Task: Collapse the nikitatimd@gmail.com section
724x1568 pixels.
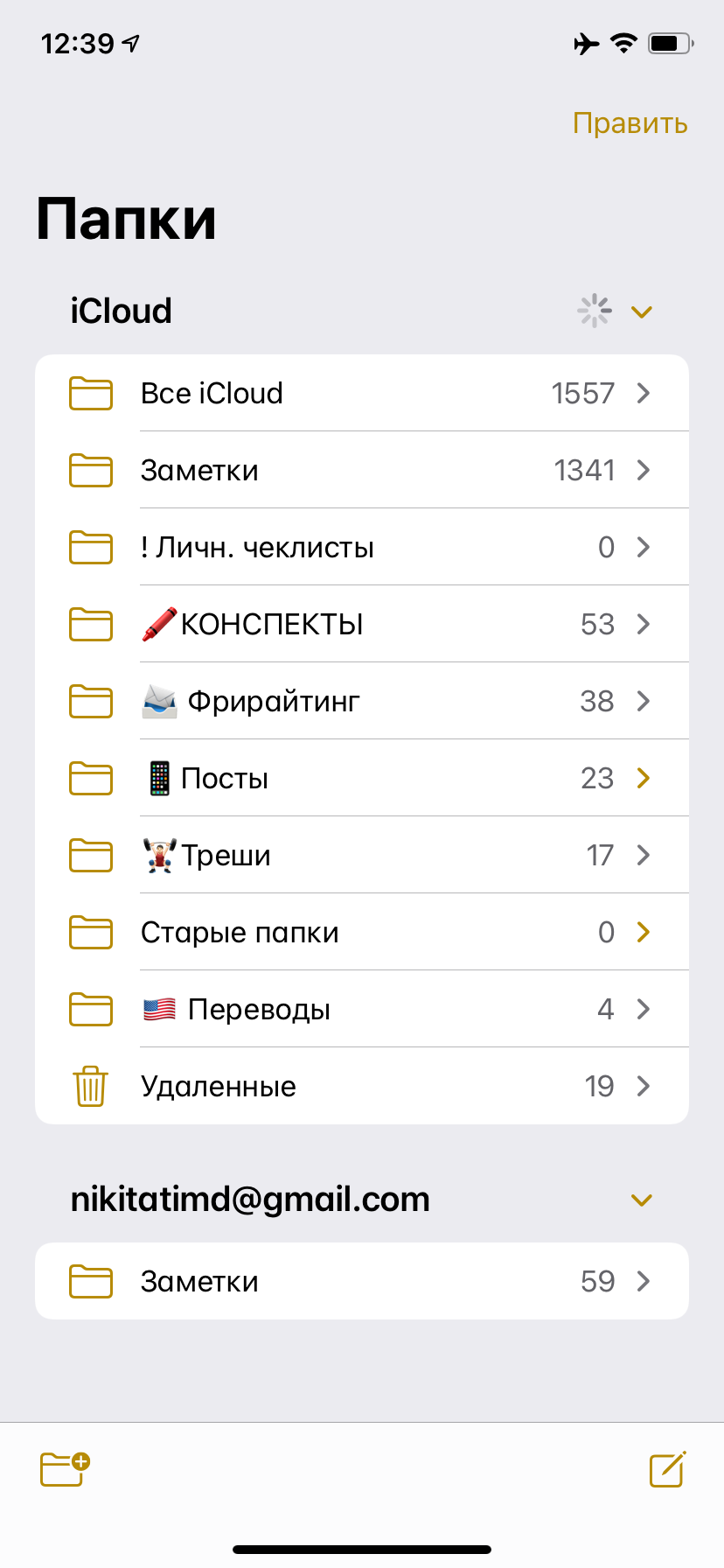Action: coord(642,1200)
